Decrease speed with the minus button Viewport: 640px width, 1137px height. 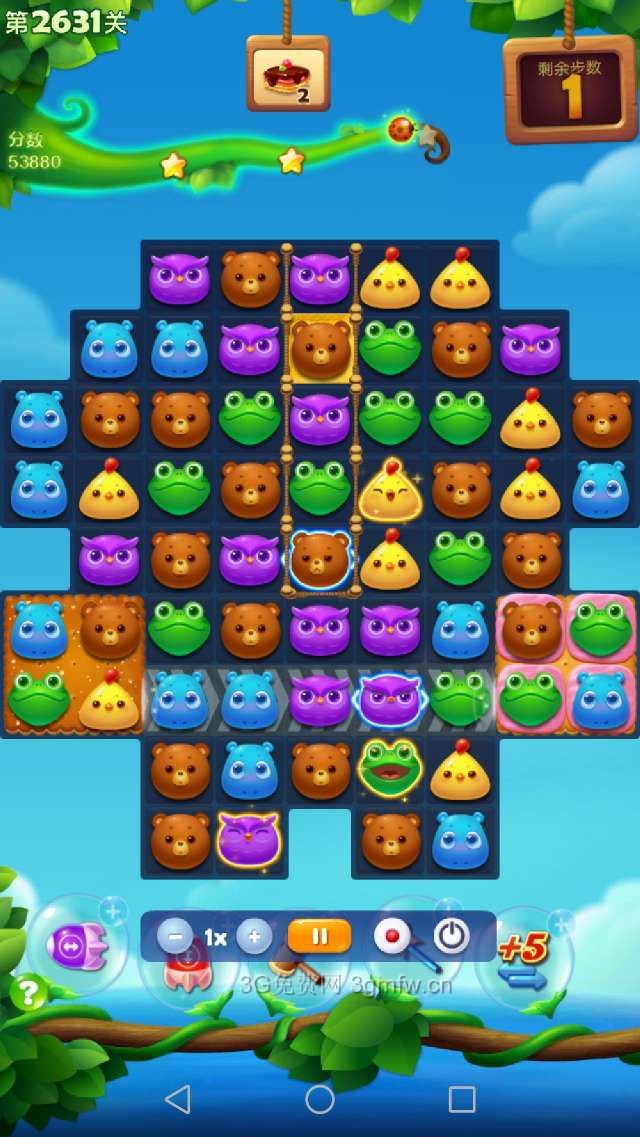coord(176,937)
